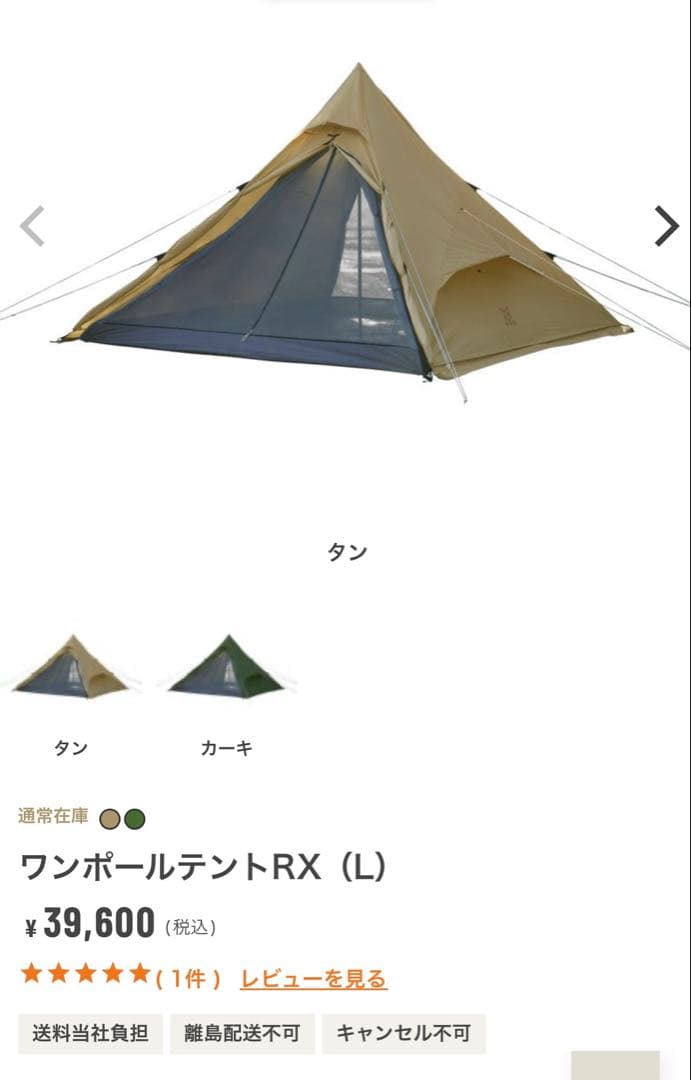
Task: Open the レビューを見る link
Action: (313, 979)
